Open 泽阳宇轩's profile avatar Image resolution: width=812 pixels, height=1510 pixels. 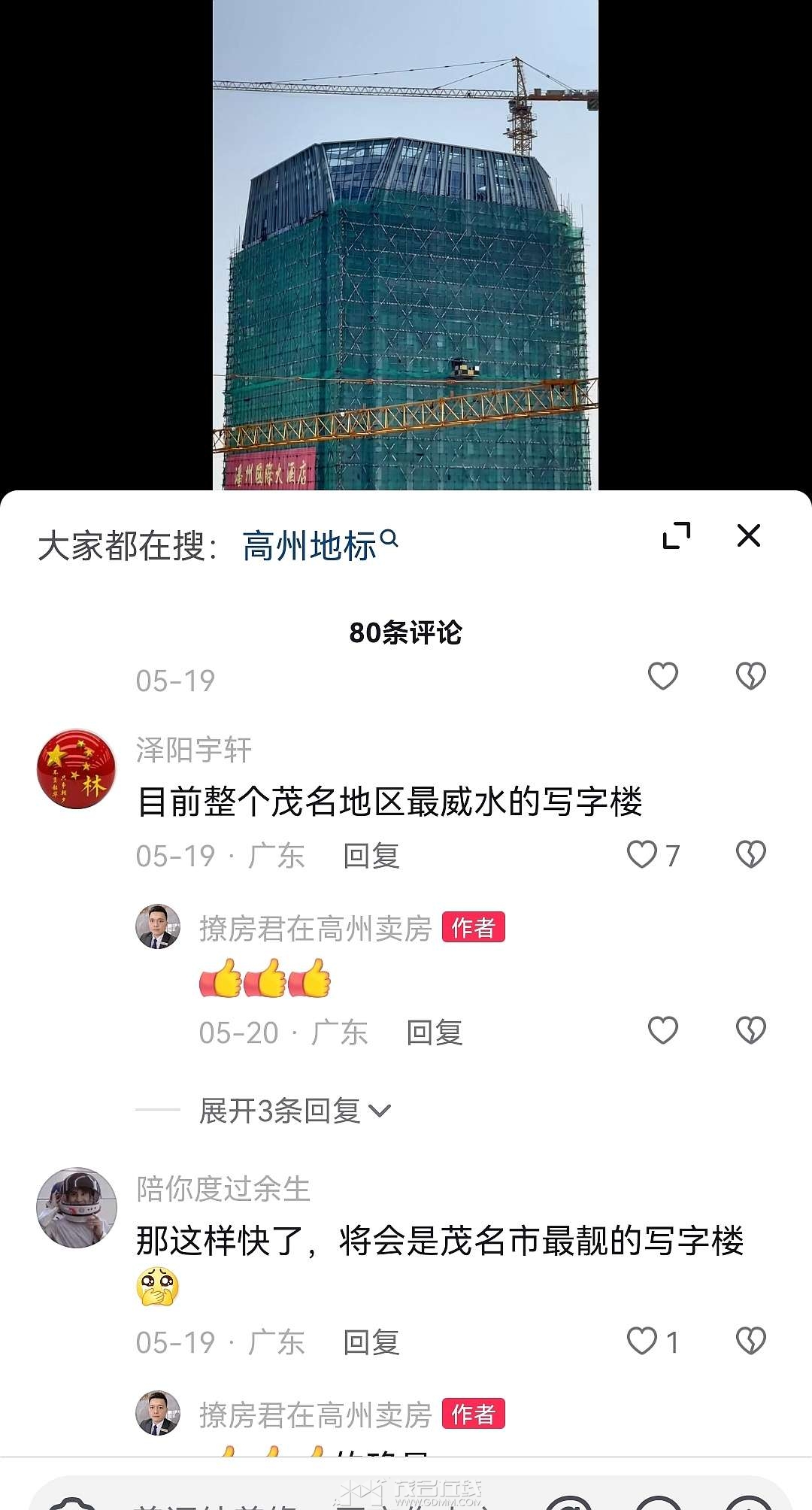pos(77,769)
